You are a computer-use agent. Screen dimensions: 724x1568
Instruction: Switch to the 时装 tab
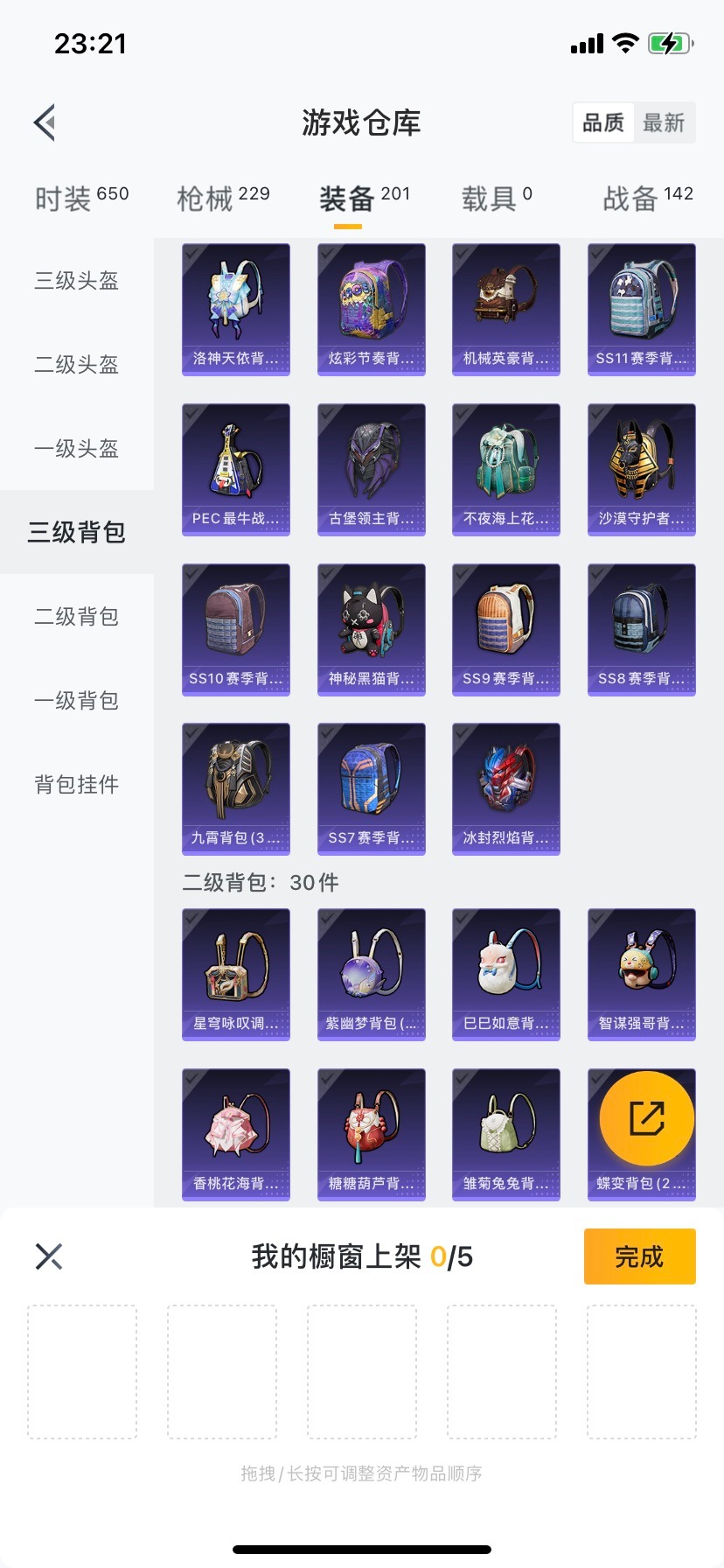click(81, 199)
